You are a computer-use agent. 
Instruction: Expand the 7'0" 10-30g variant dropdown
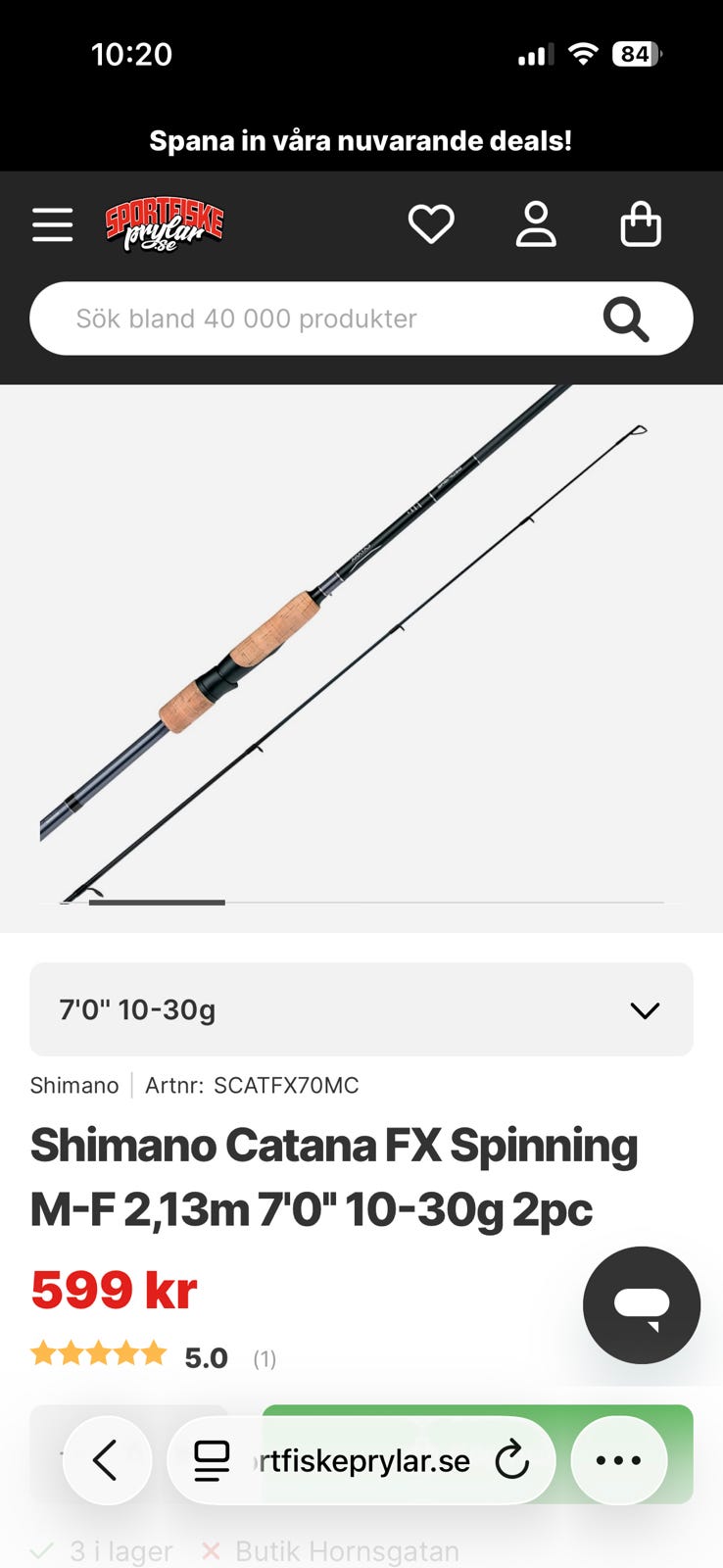click(361, 1009)
